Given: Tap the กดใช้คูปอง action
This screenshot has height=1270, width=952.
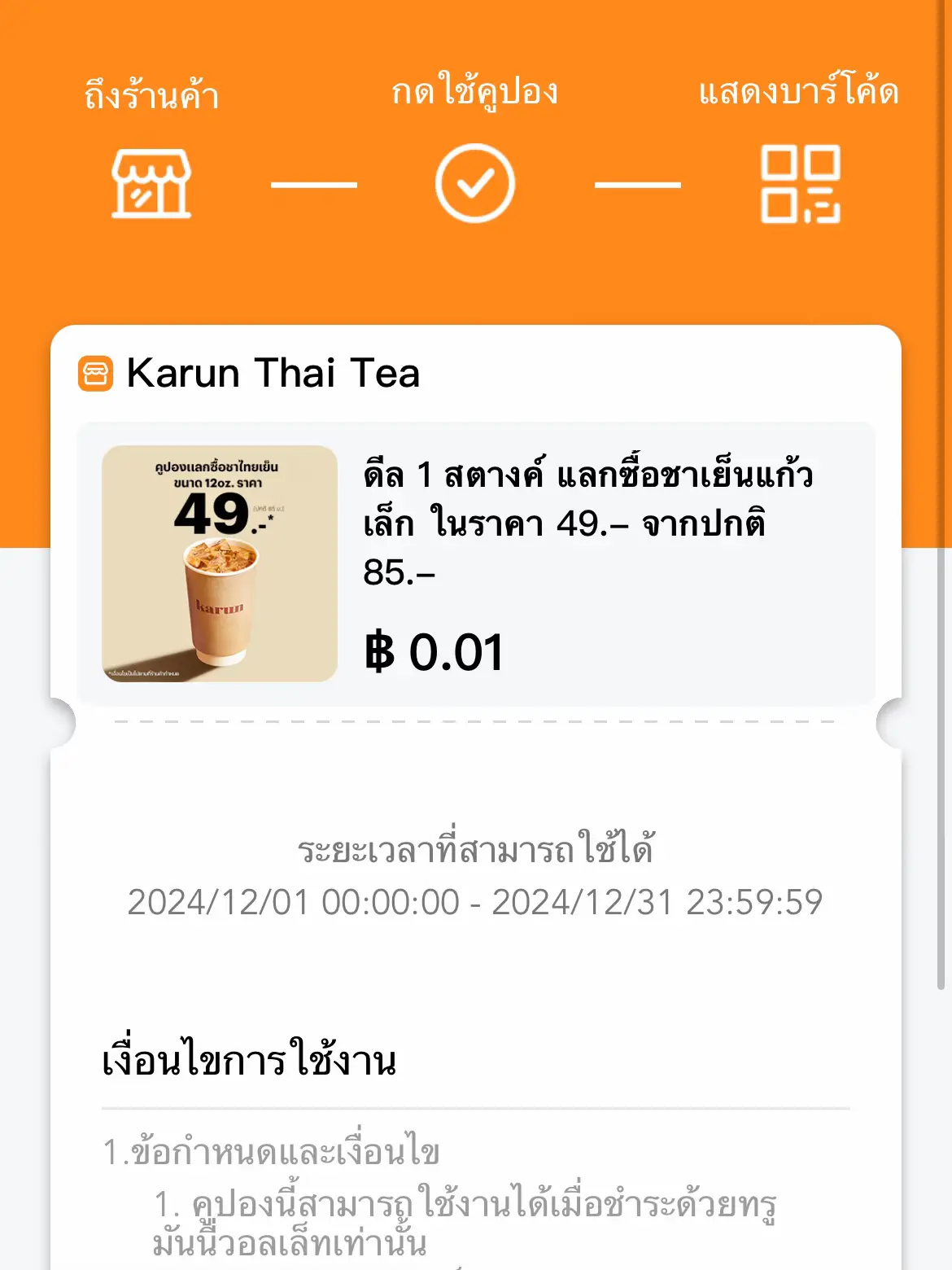Looking at the screenshot, I should point(474,92).
